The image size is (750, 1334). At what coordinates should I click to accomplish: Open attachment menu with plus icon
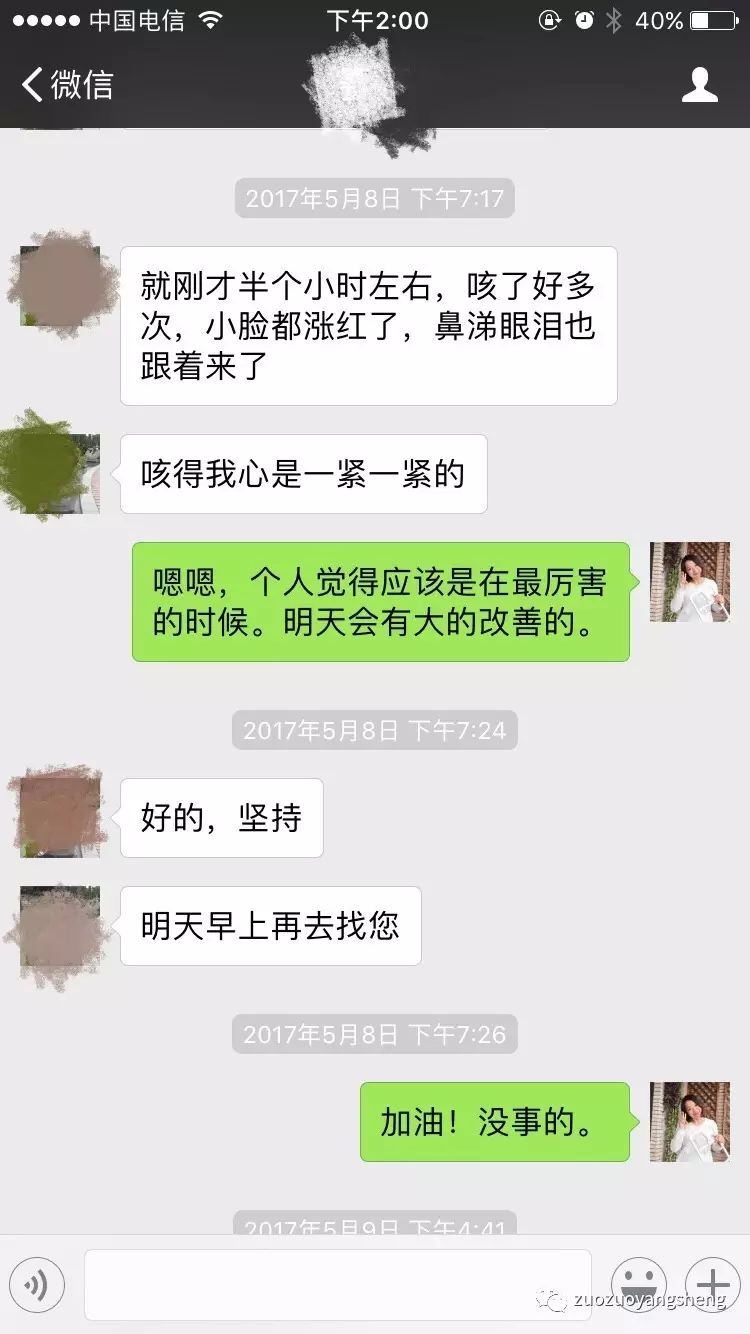[712, 1285]
